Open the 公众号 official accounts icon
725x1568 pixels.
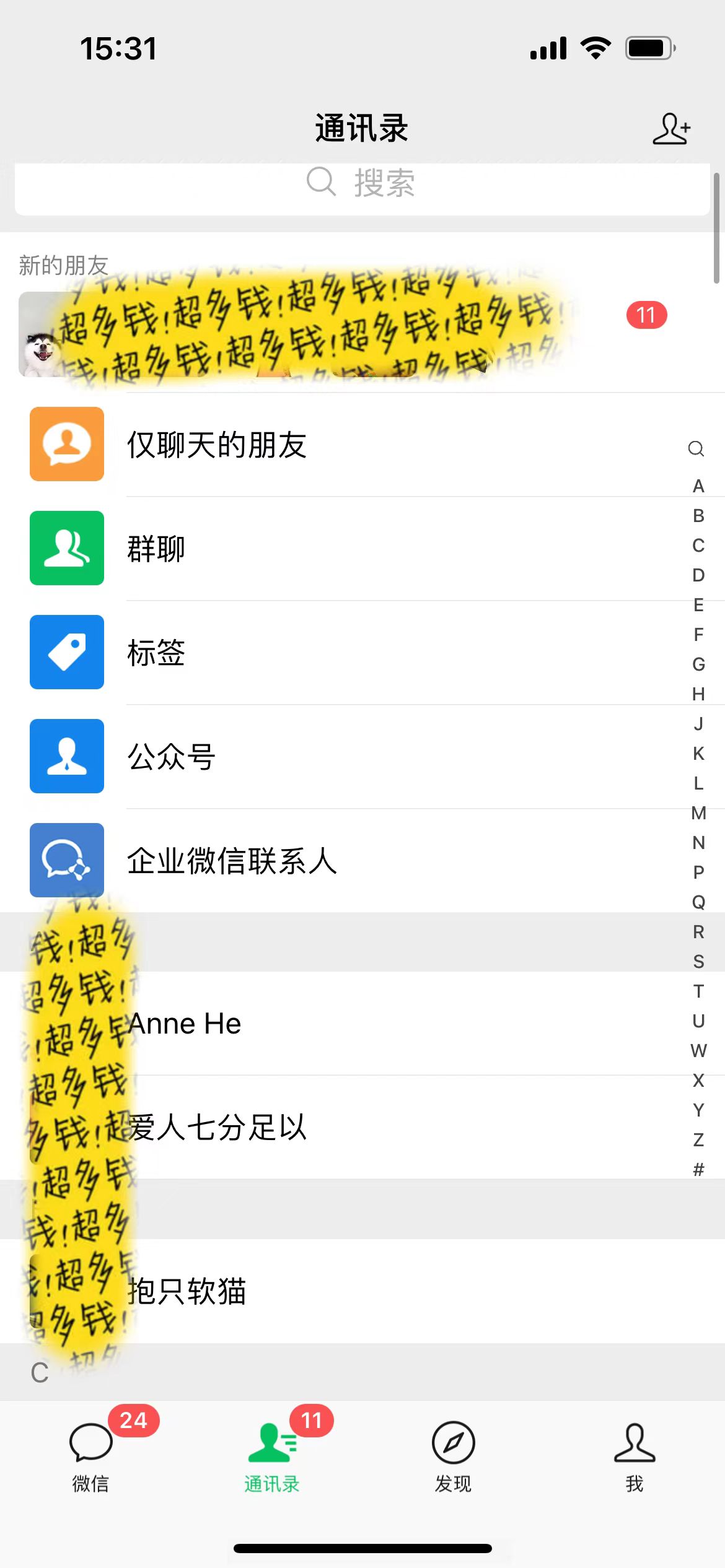click(66, 757)
